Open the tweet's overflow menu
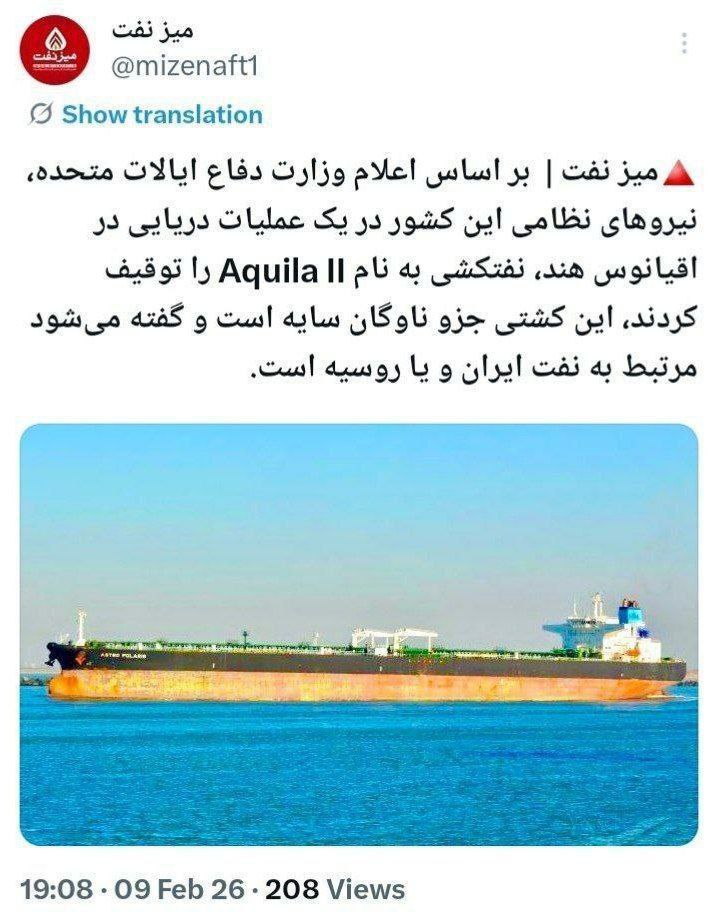 (x=684, y=43)
